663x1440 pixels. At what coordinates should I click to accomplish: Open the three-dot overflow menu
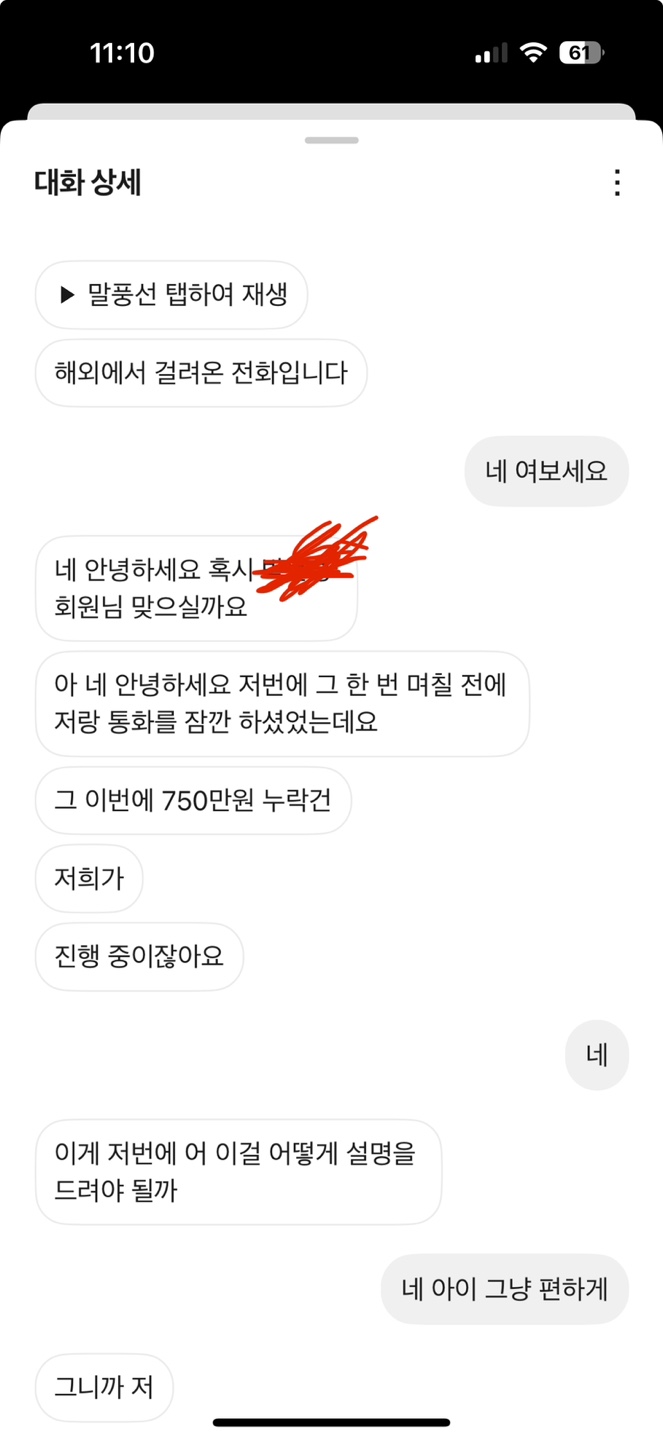(617, 183)
